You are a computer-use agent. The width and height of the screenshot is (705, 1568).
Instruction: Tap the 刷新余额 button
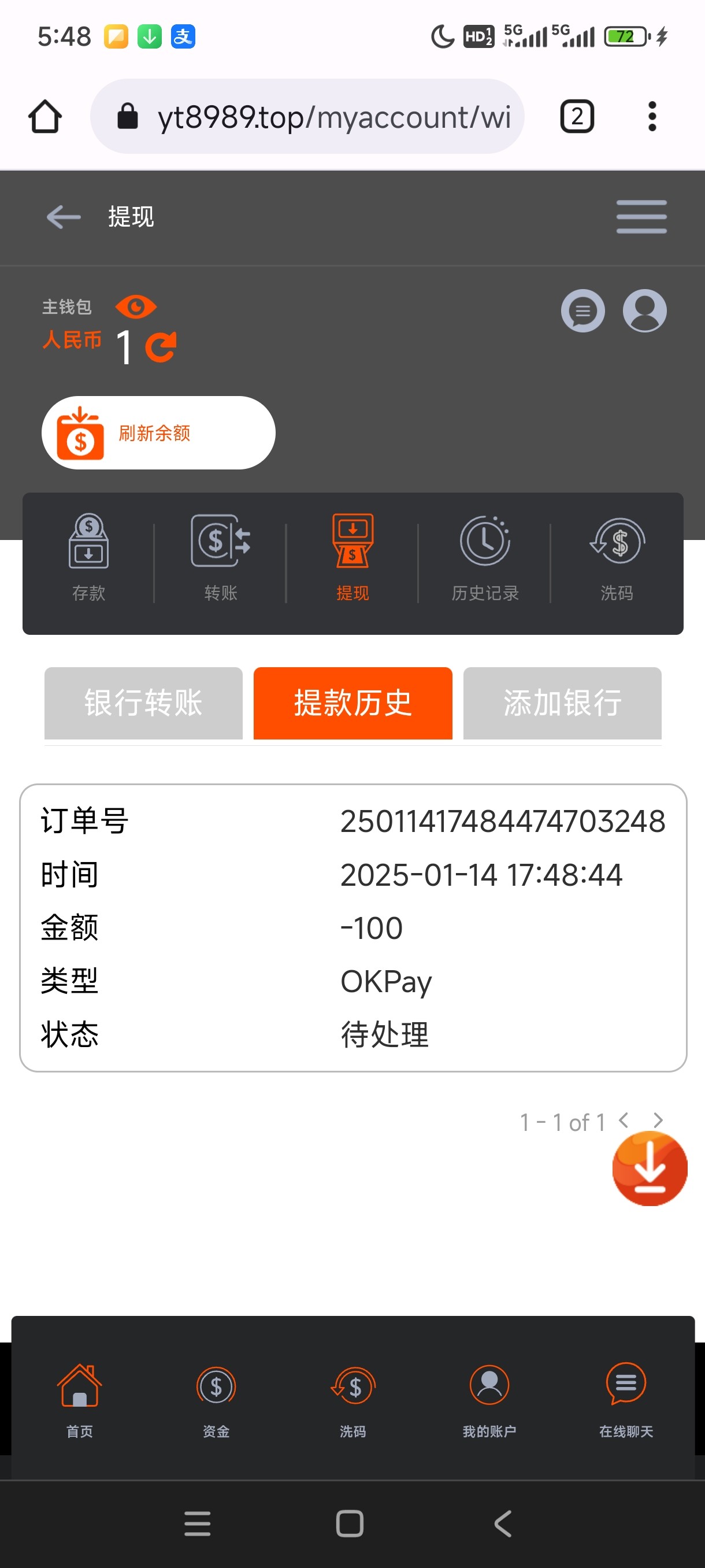click(x=158, y=433)
